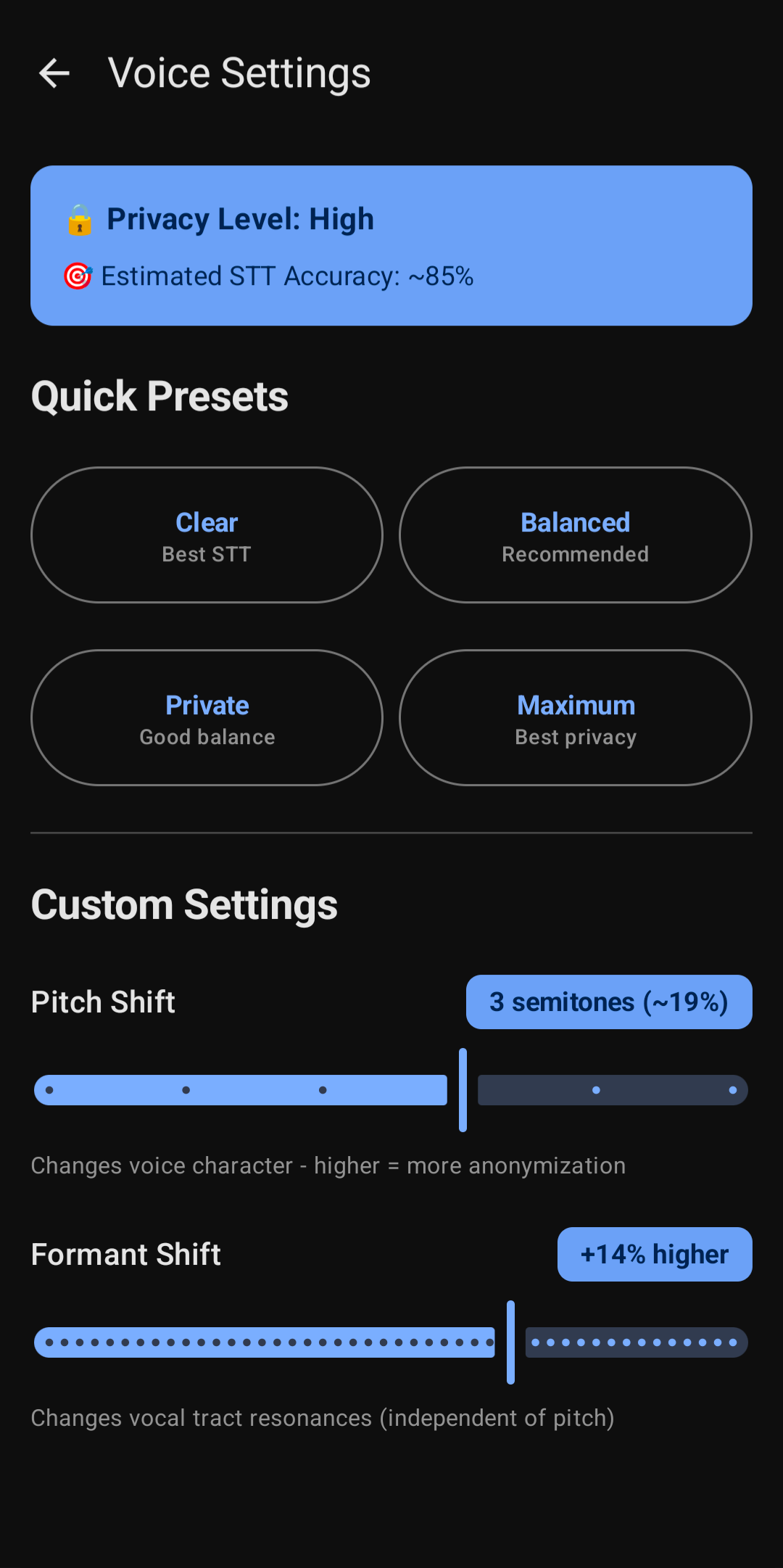Click the Custom Settings heading
The height and width of the screenshot is (1568, 783).
coord(183,904)
